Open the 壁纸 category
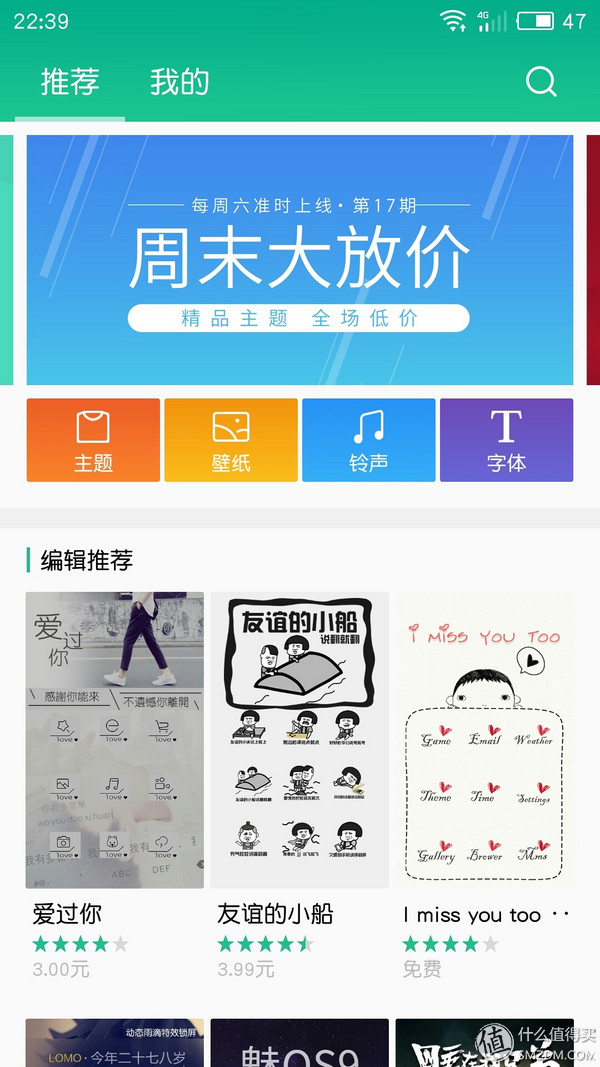 [231, 440]
